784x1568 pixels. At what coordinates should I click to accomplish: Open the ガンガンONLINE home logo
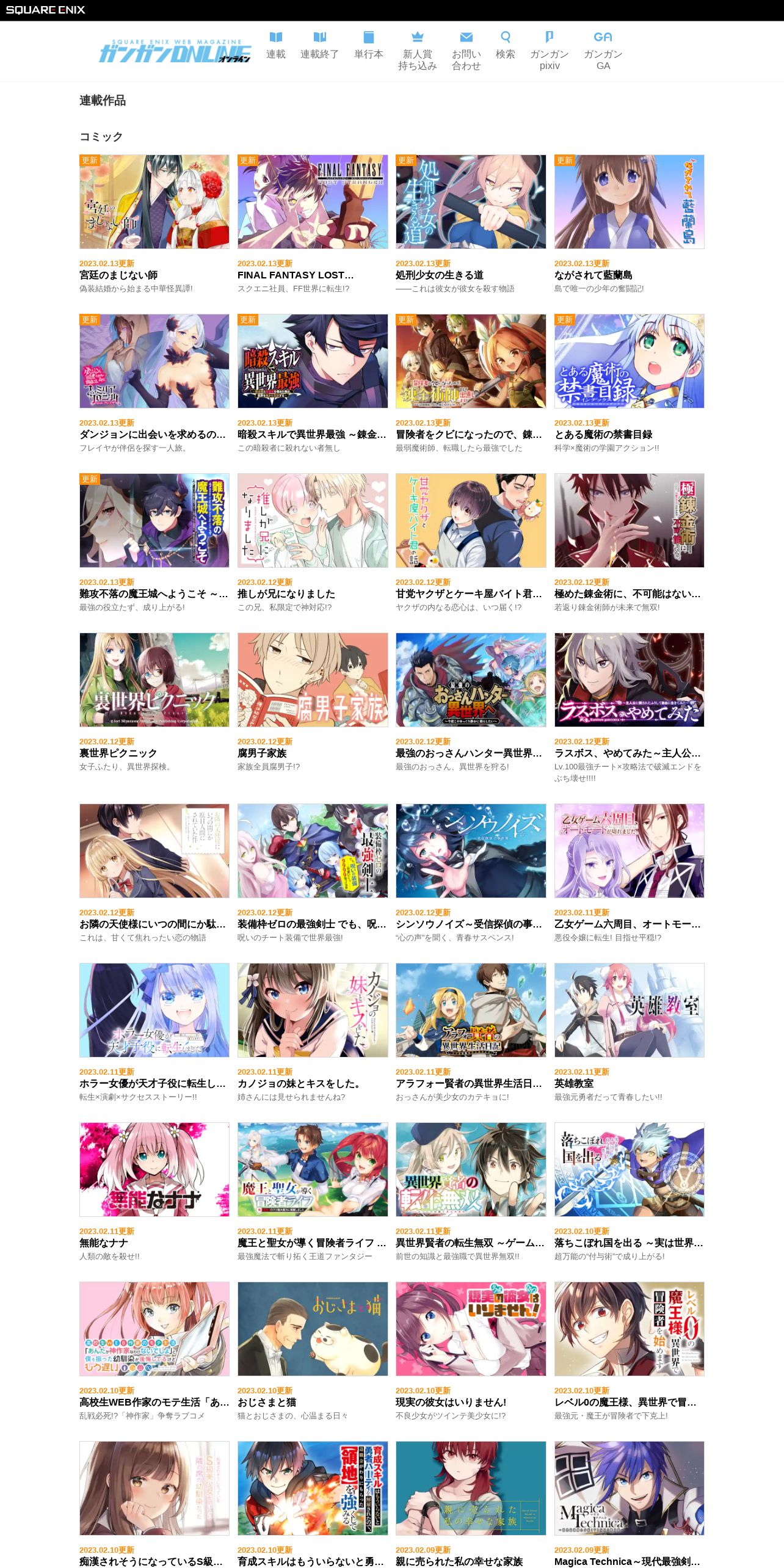(x=175, y=51)
